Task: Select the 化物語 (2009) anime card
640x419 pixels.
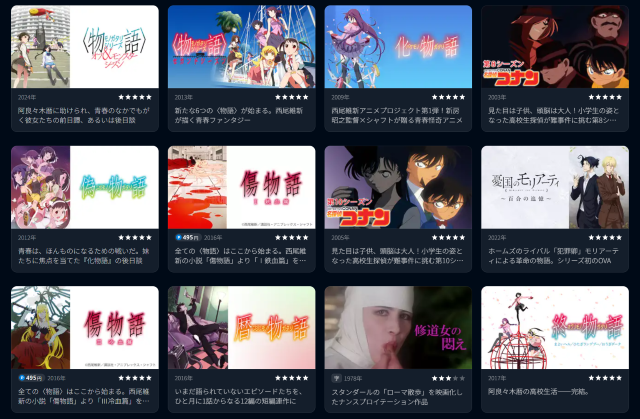Action: [398, 47]
